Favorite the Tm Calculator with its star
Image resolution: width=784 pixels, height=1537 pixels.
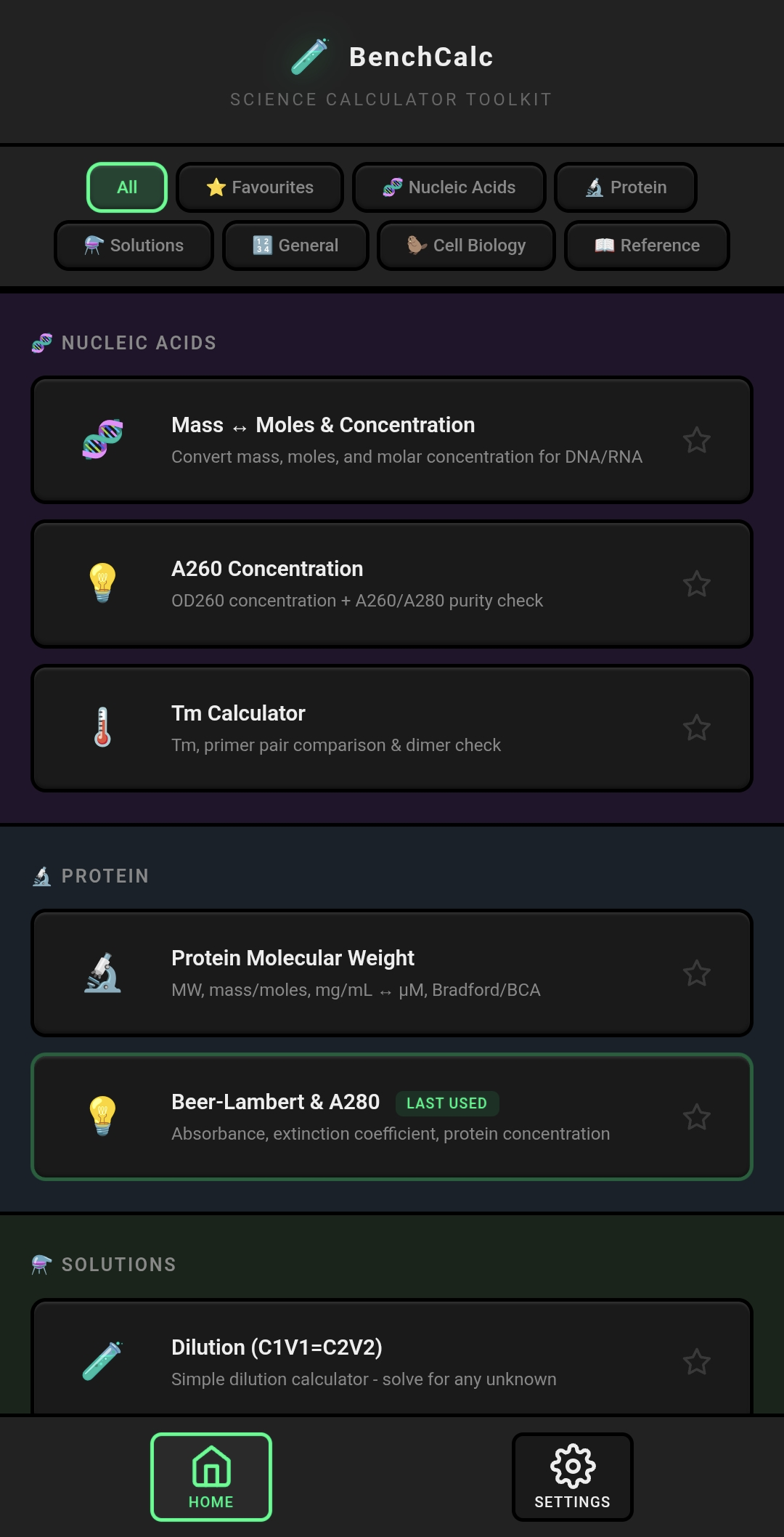(x=697, y=727)
